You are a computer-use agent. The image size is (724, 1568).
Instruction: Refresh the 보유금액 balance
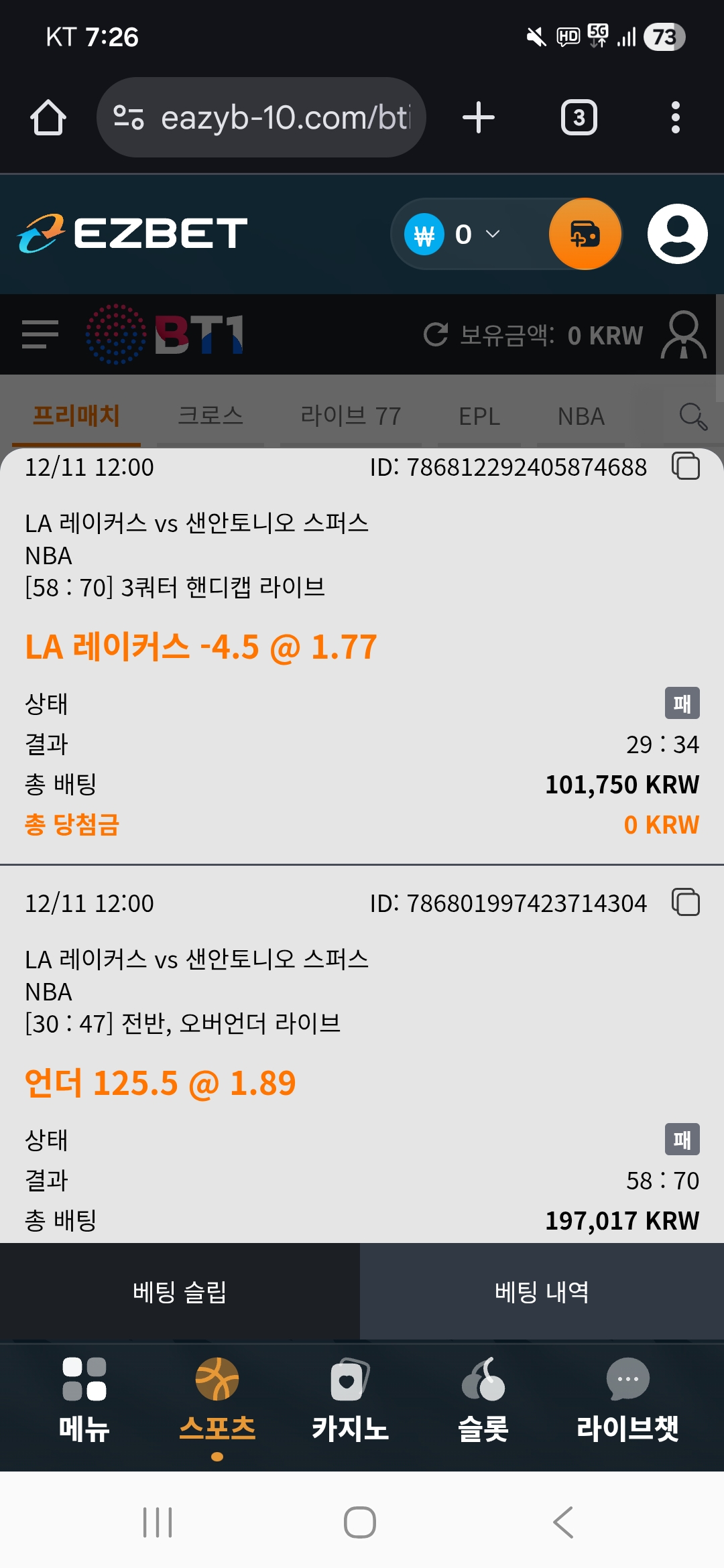point(437,334)
